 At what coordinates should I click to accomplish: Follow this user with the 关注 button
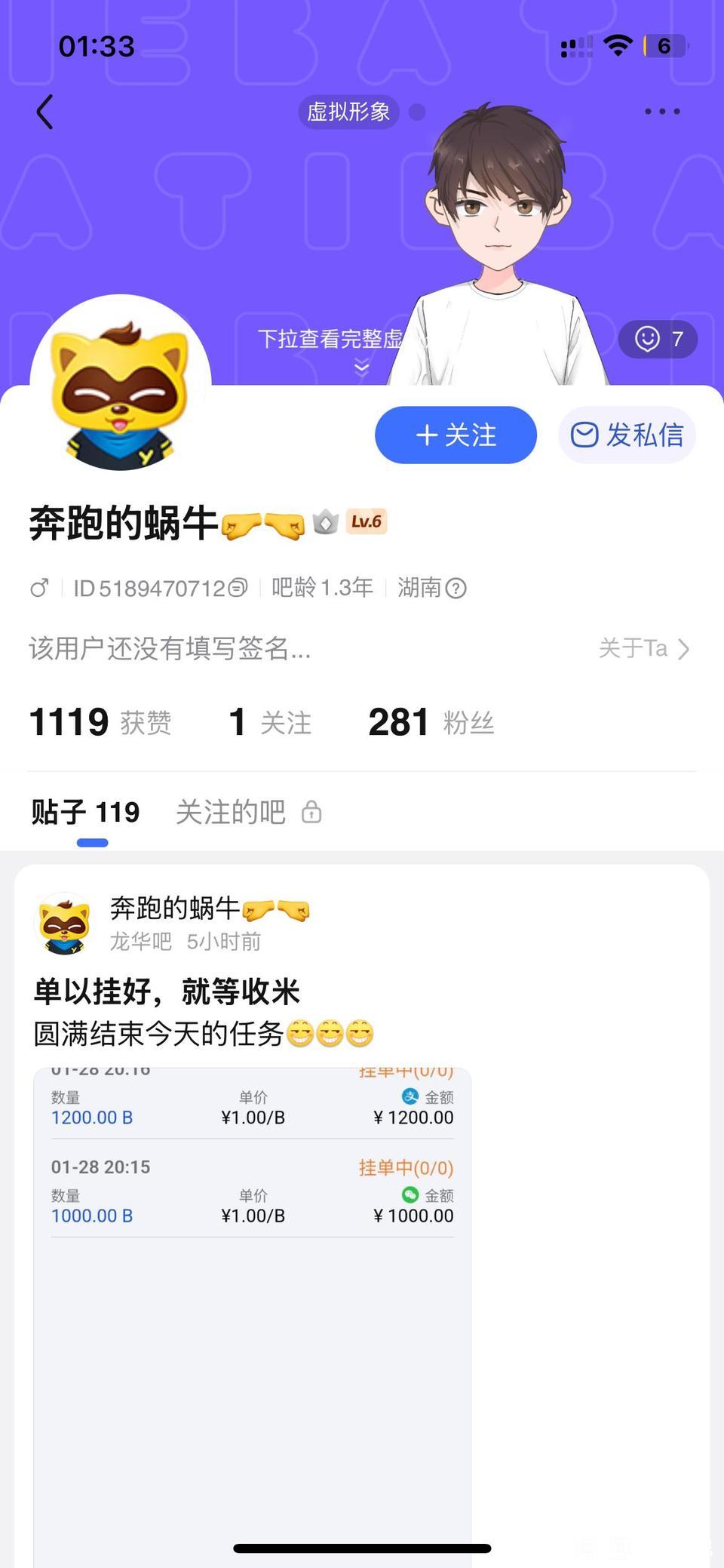click(456, 435)
